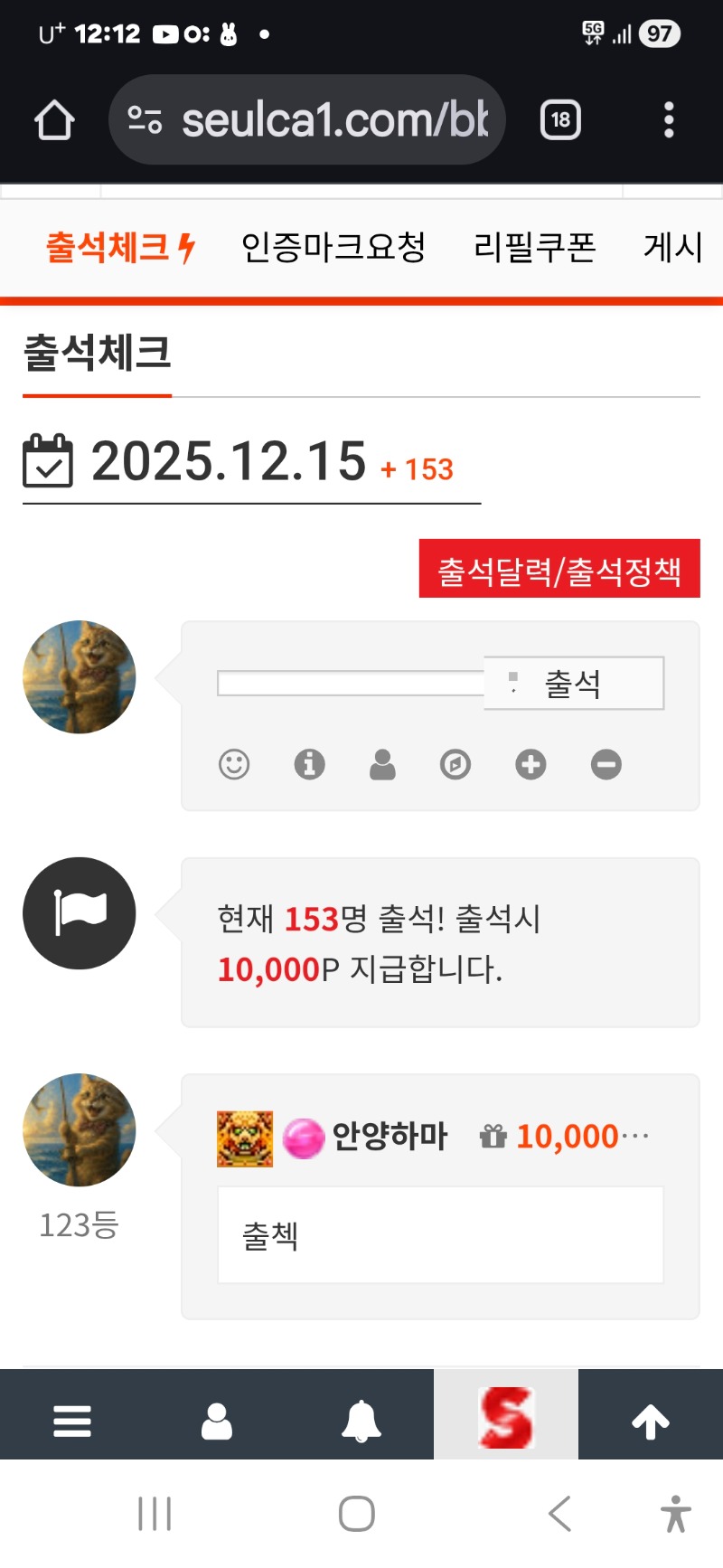Open the hamburger menu in bottom bar
723x1568 pixels.
[72, 1422]
